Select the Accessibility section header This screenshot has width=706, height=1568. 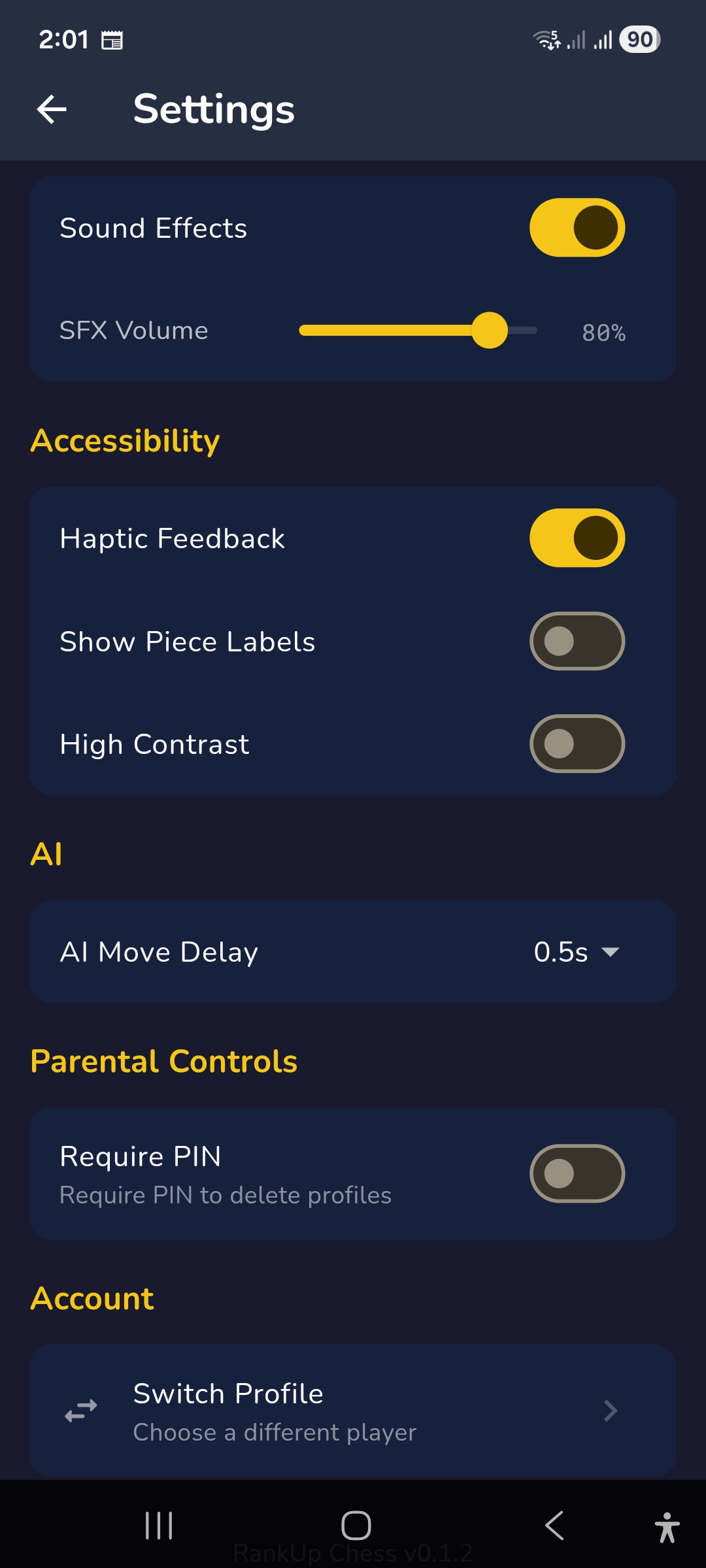click(x=125, y=440)
